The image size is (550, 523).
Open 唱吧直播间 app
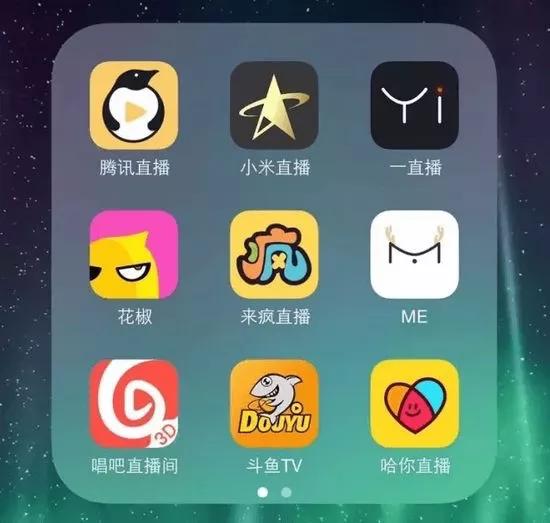coord(134,403)
